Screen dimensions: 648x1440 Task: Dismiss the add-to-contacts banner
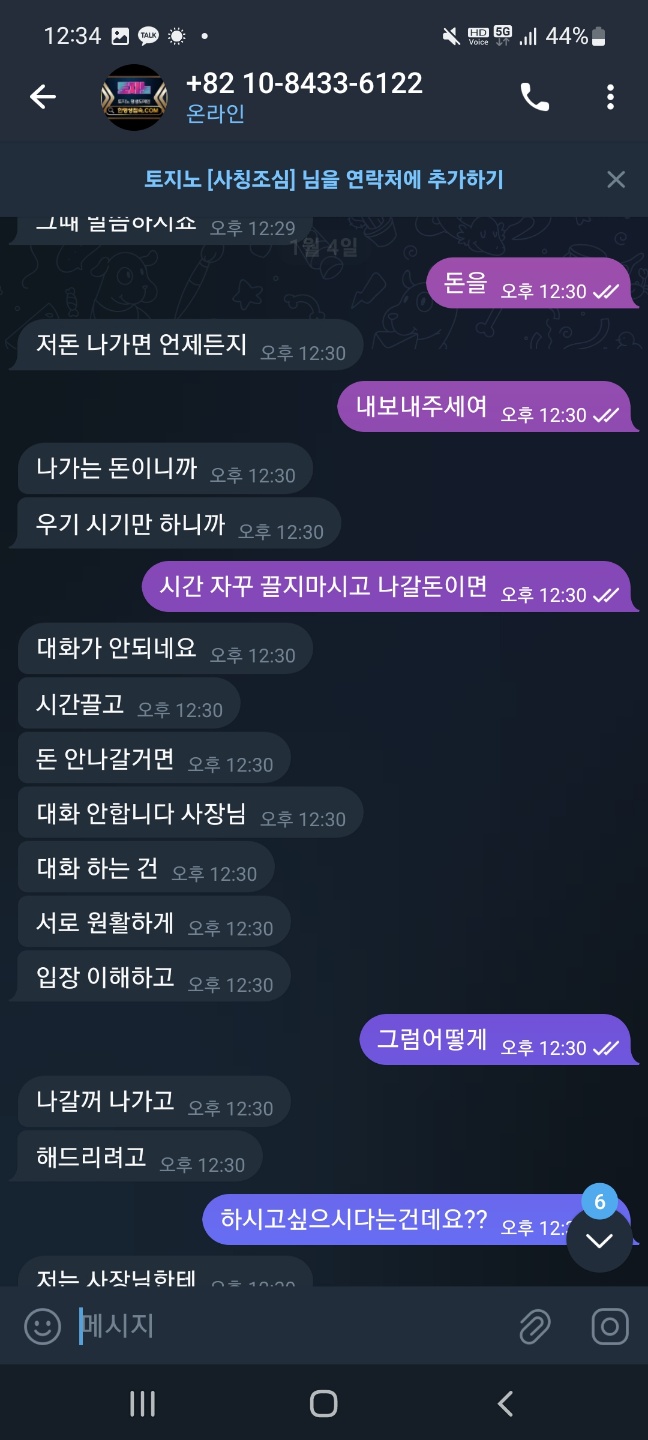point(616,180)
